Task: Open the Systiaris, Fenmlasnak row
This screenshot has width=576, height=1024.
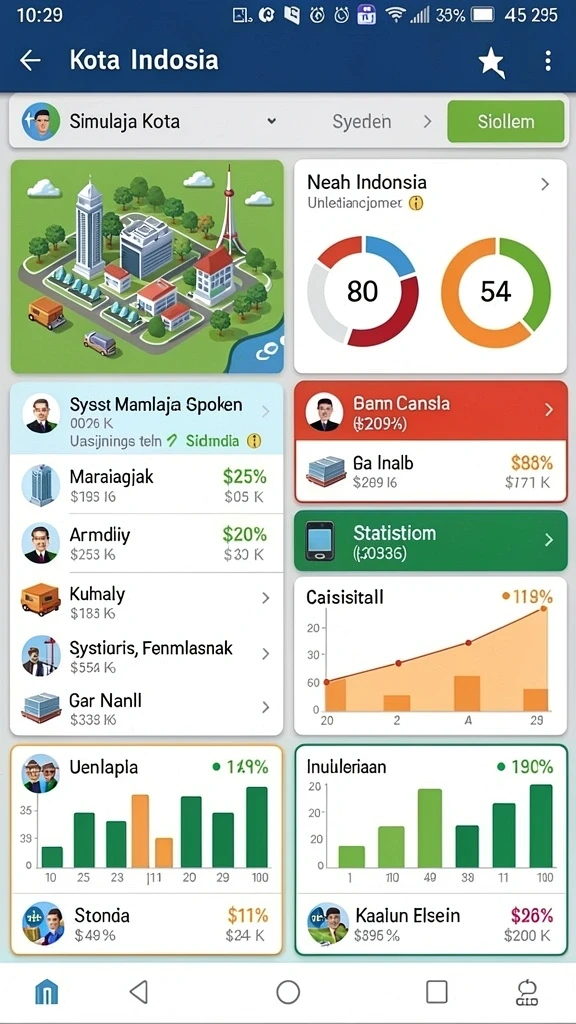Action: [147, 655]
